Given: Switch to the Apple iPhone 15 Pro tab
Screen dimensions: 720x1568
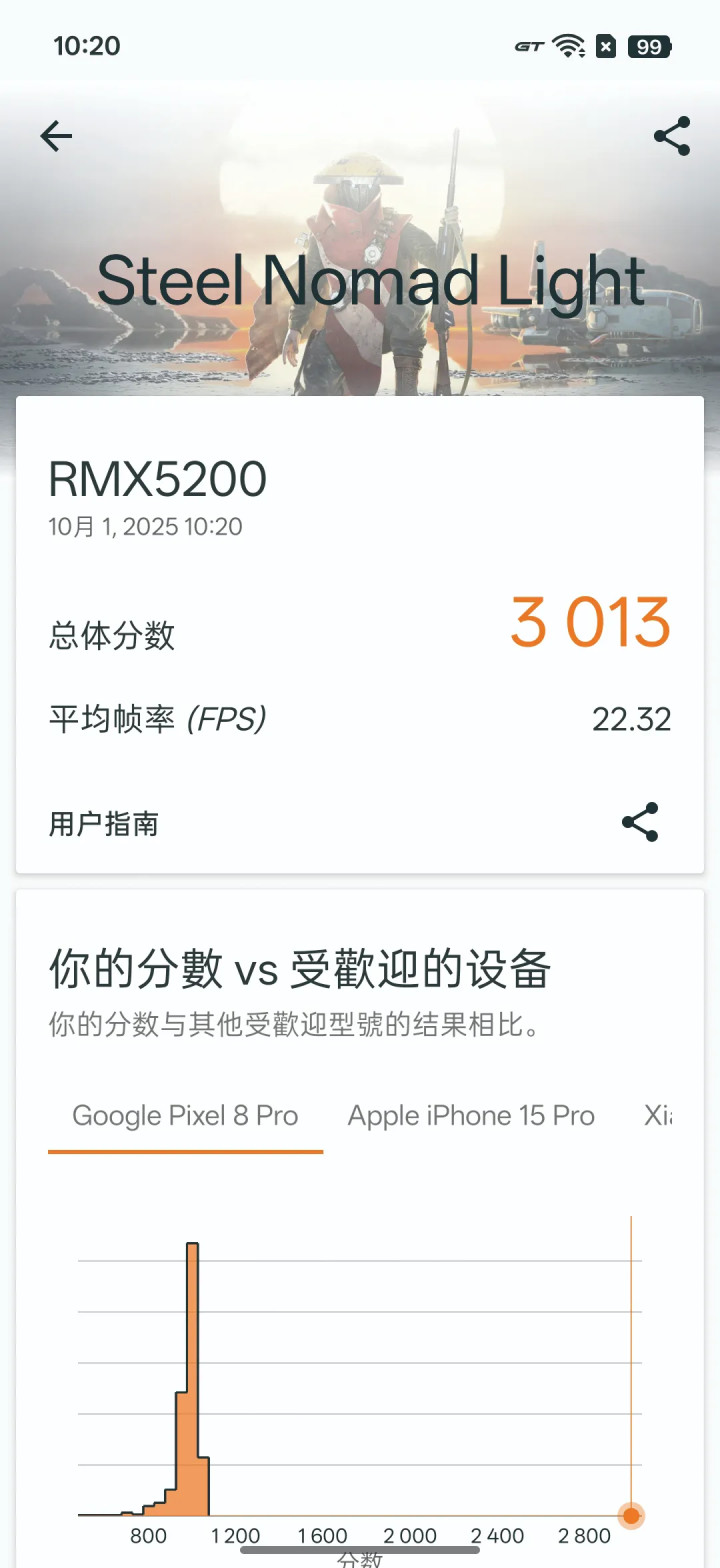Looking at the screenshot, I should [x=471, y=1116].
